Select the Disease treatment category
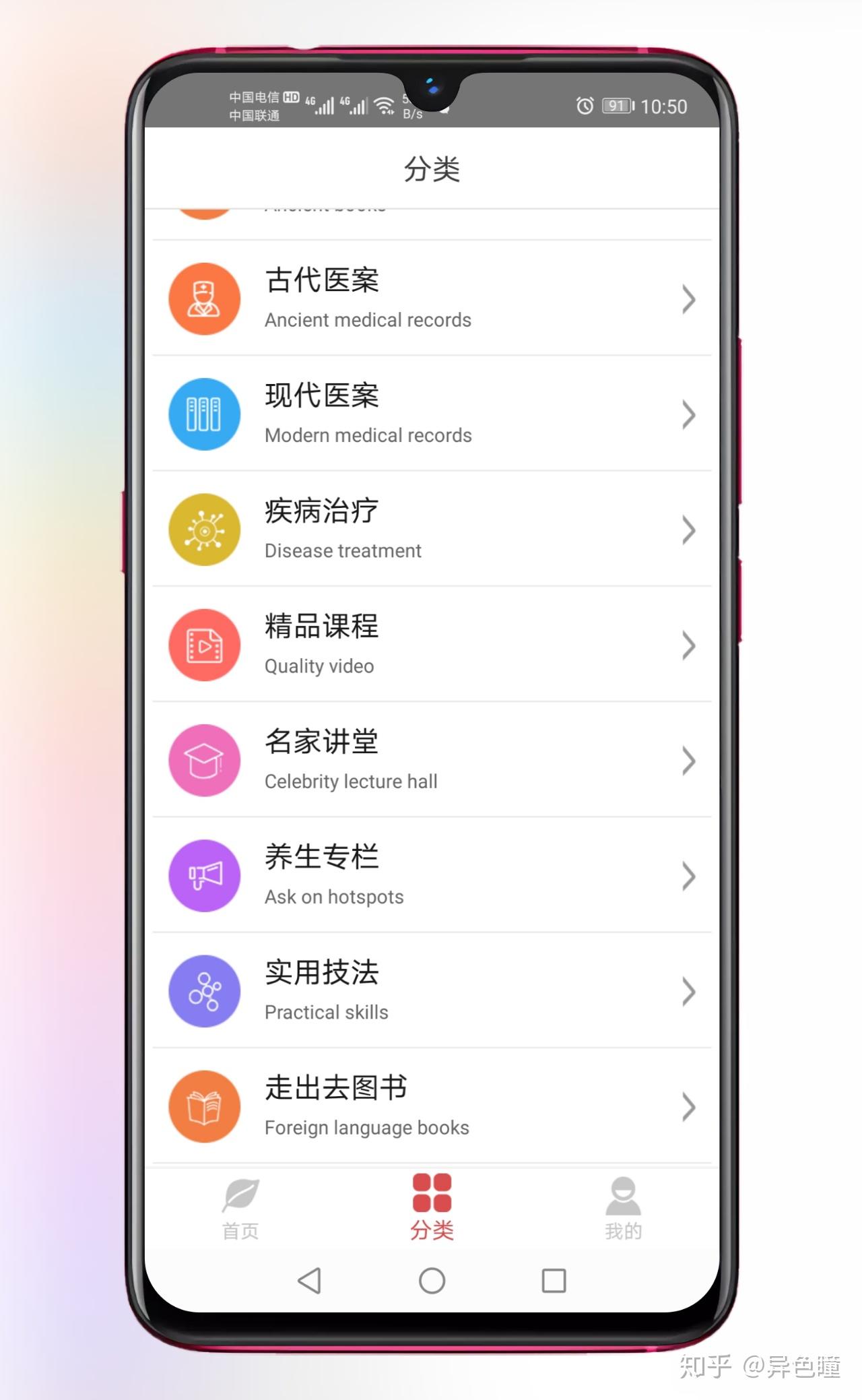 tap(431, 529)
